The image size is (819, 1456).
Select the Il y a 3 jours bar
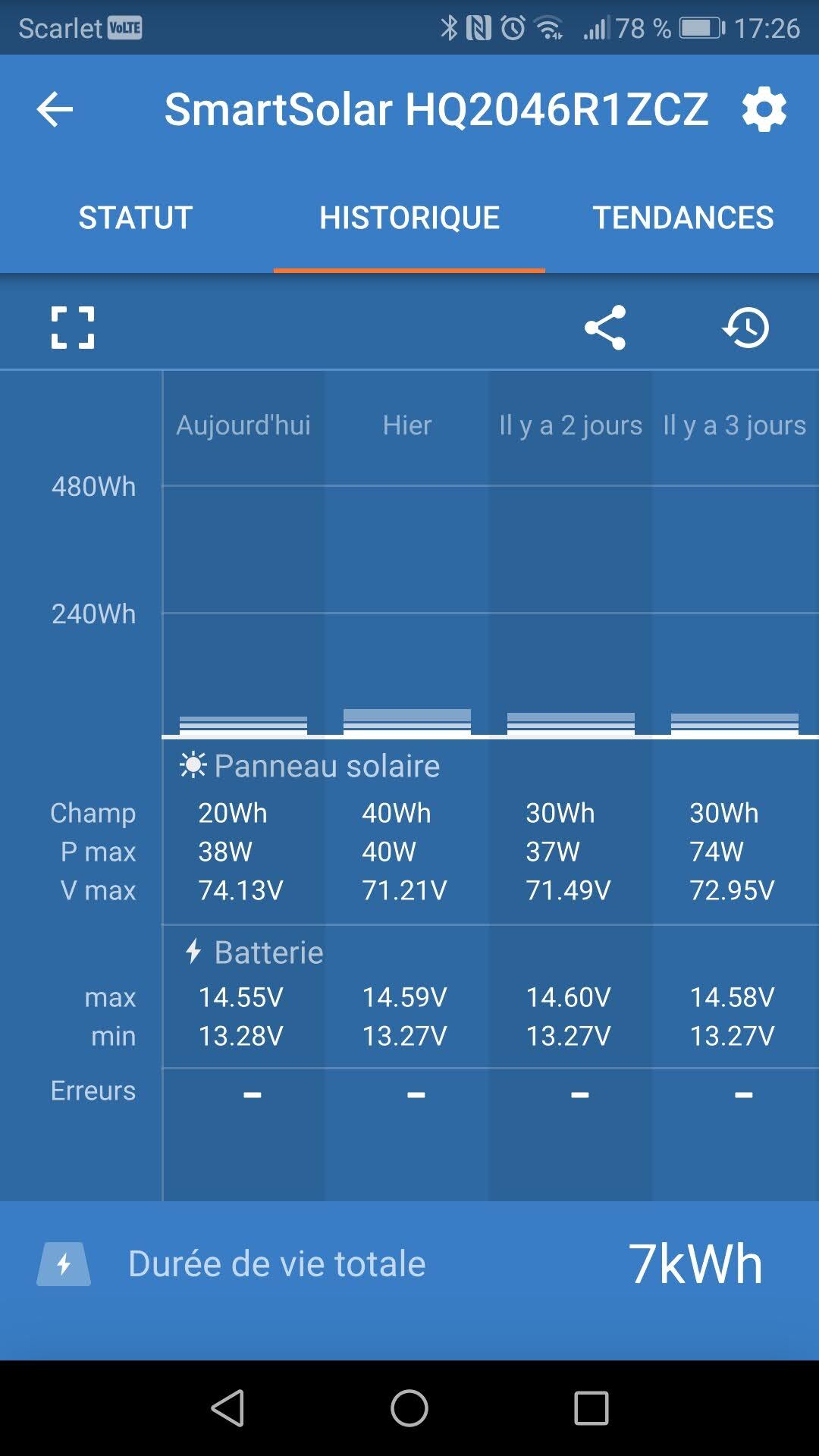pyautogui.click(x=735, y=724)
